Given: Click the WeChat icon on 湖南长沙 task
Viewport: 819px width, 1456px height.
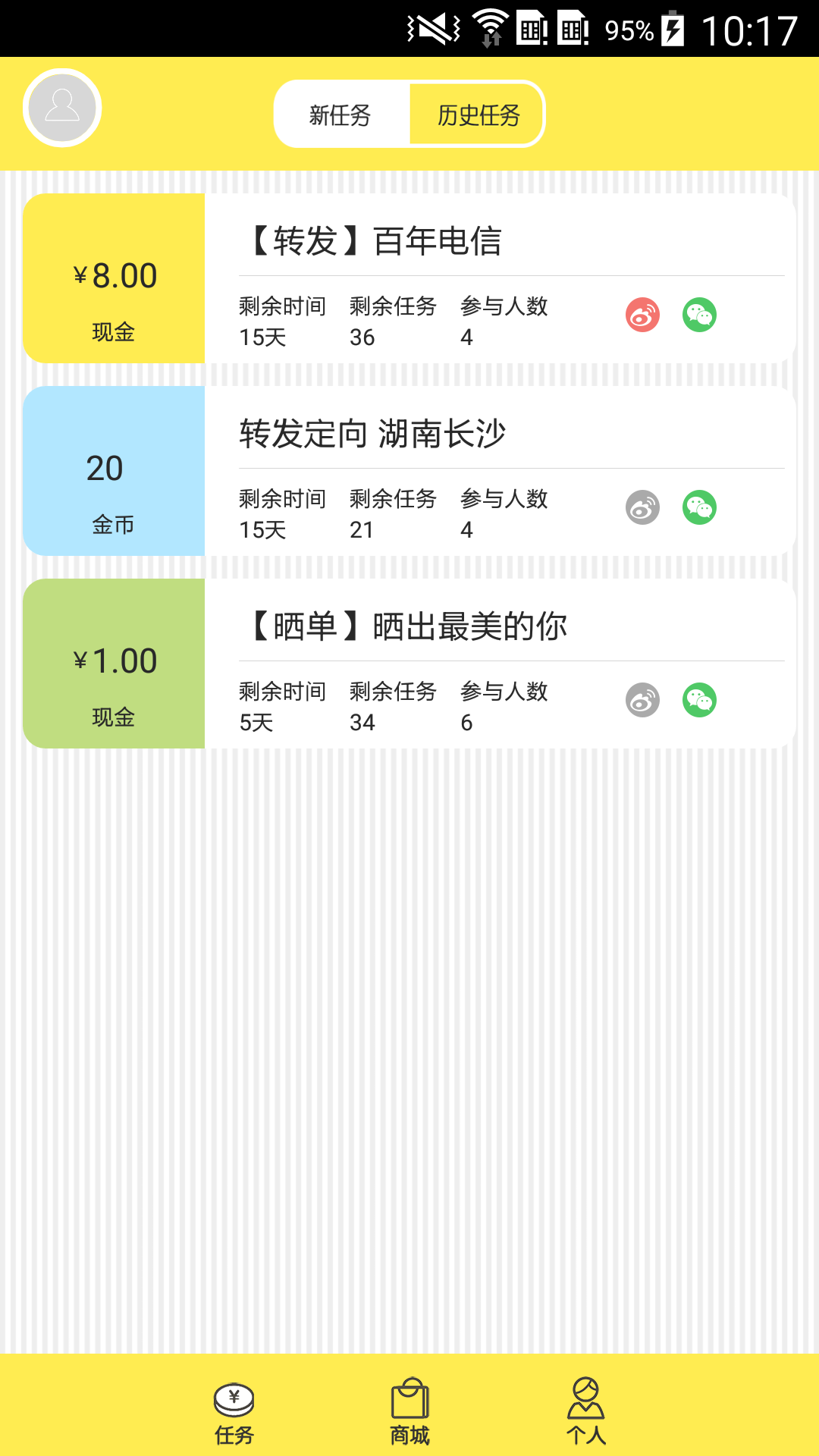Looking at the screenshot, I should (700, 508).
